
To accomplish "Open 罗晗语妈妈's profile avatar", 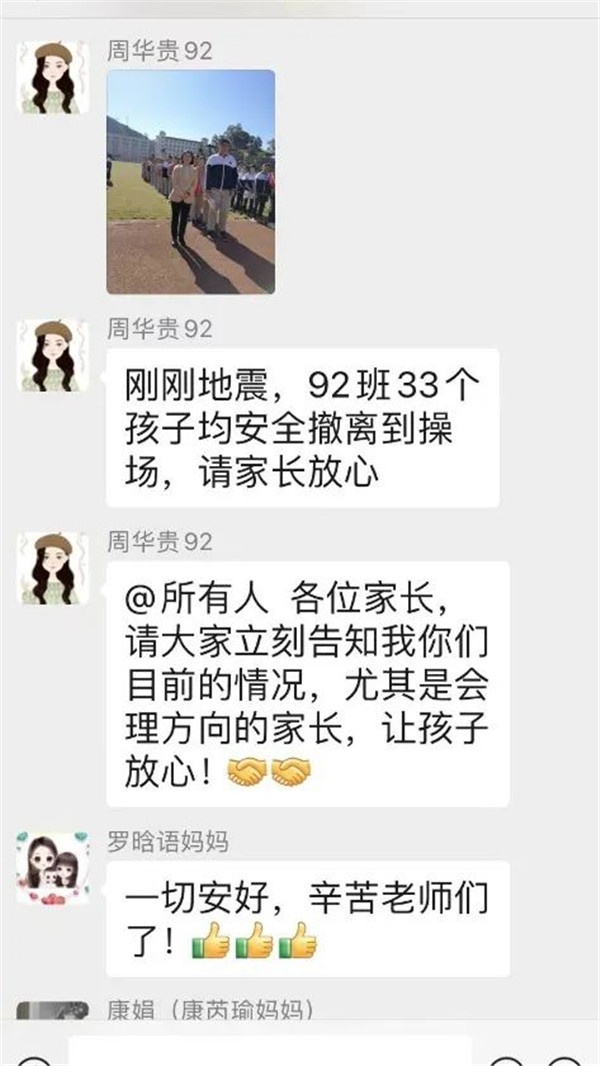I will coord(53,867).
